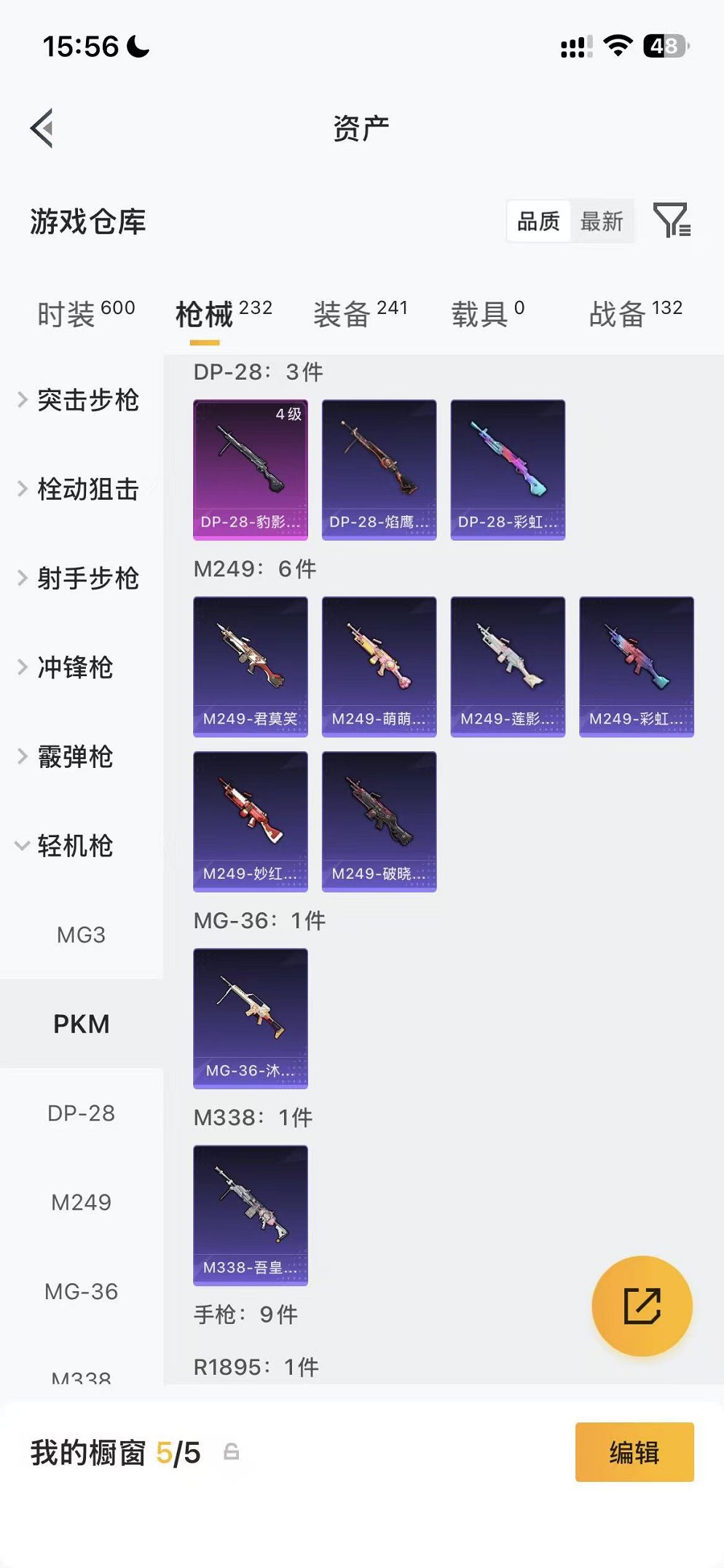This screenshot has width=724, height=1568.
Task: Switch to the 装备 tab
Action: [x=361, y=313]
